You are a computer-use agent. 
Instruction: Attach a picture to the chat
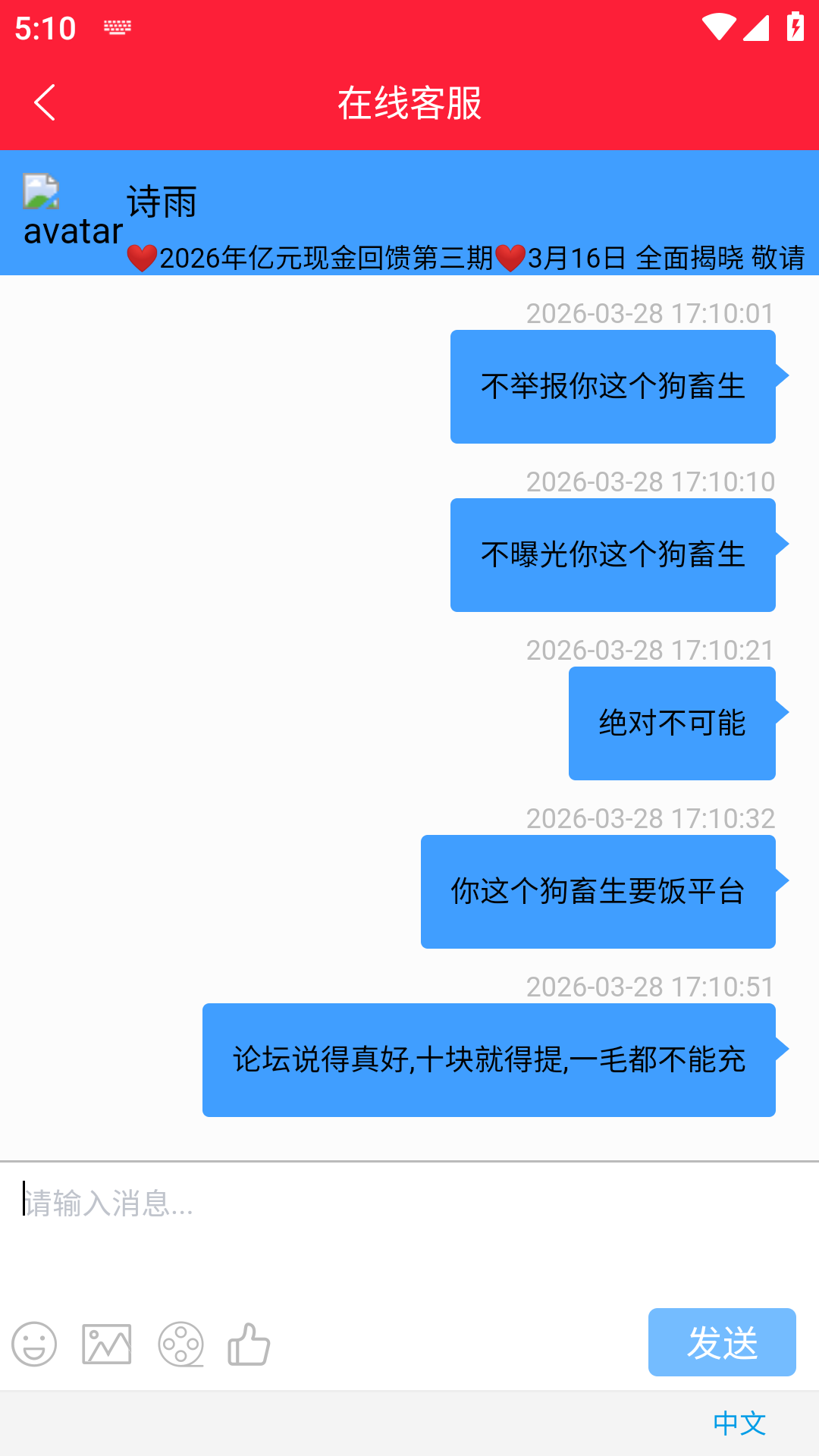pos(107,1344)
